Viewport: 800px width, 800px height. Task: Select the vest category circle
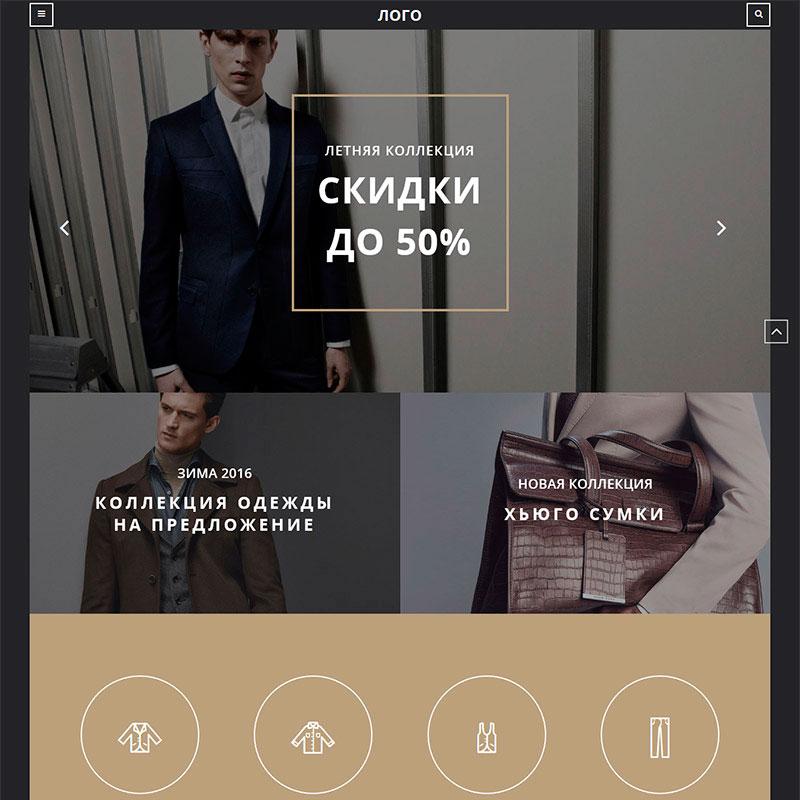tap(486, 736)
